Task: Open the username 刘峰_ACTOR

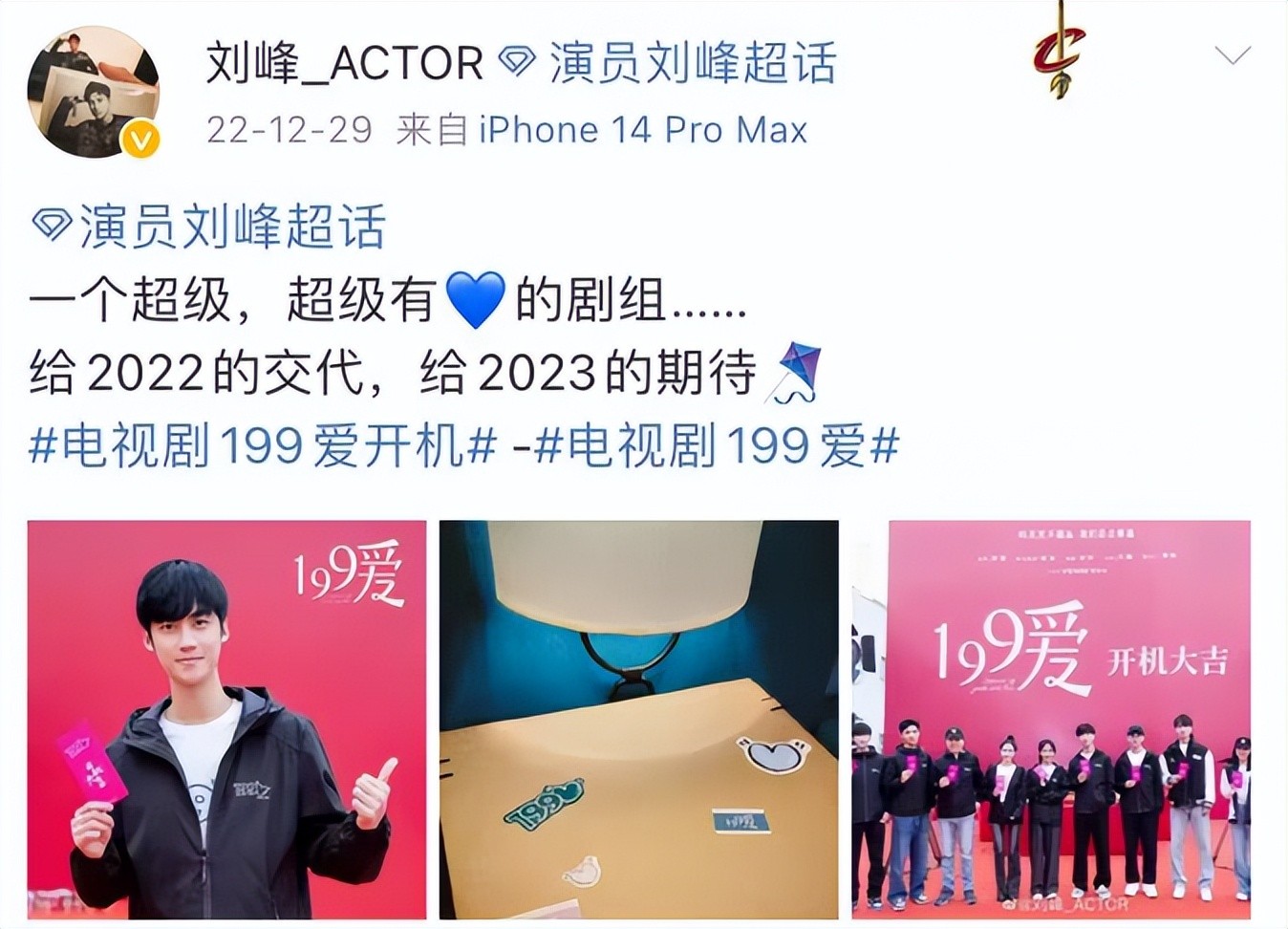Action: click(345, 64)
